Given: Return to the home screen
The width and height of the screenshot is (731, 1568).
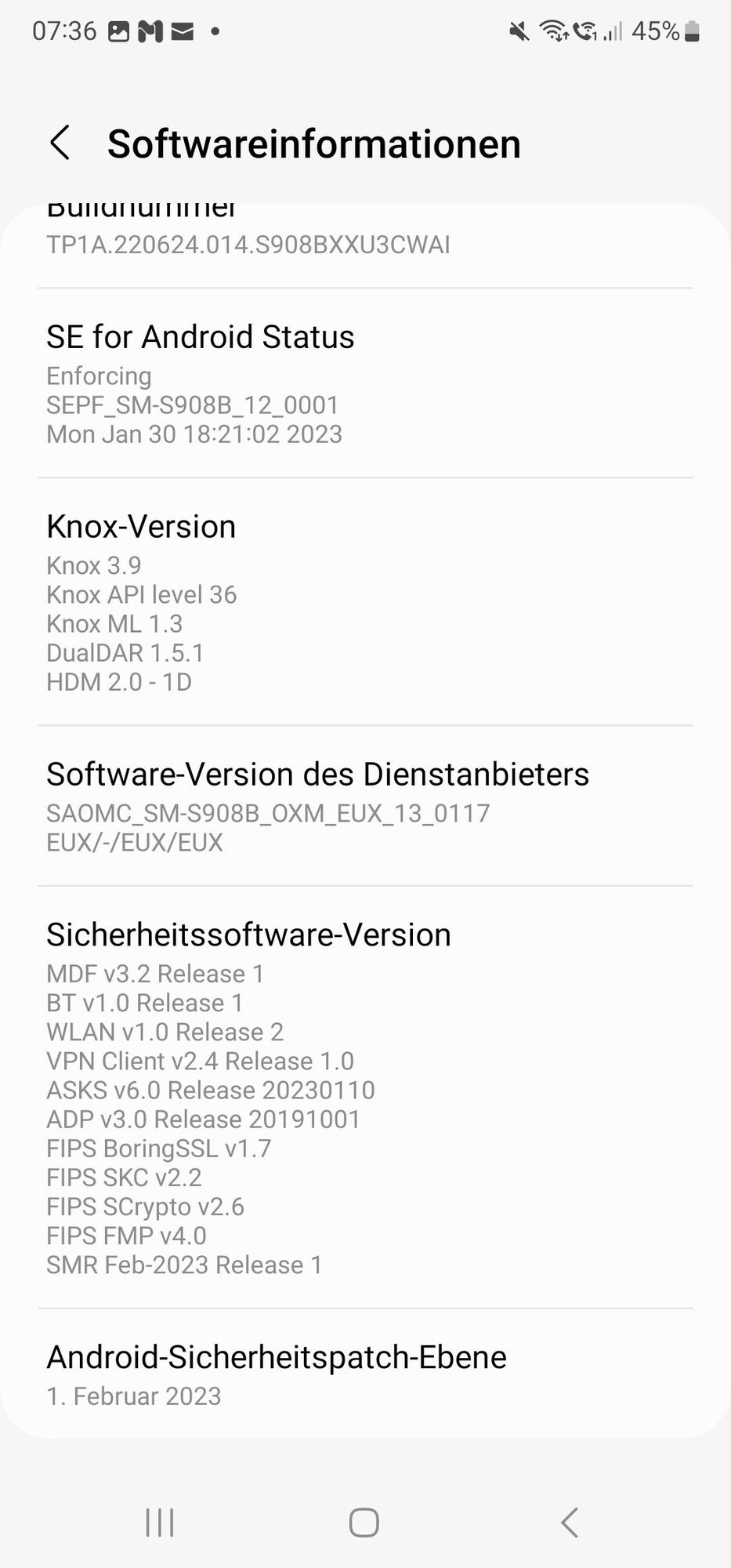Looking at the screenshot, I should (x=364, y=1523).
